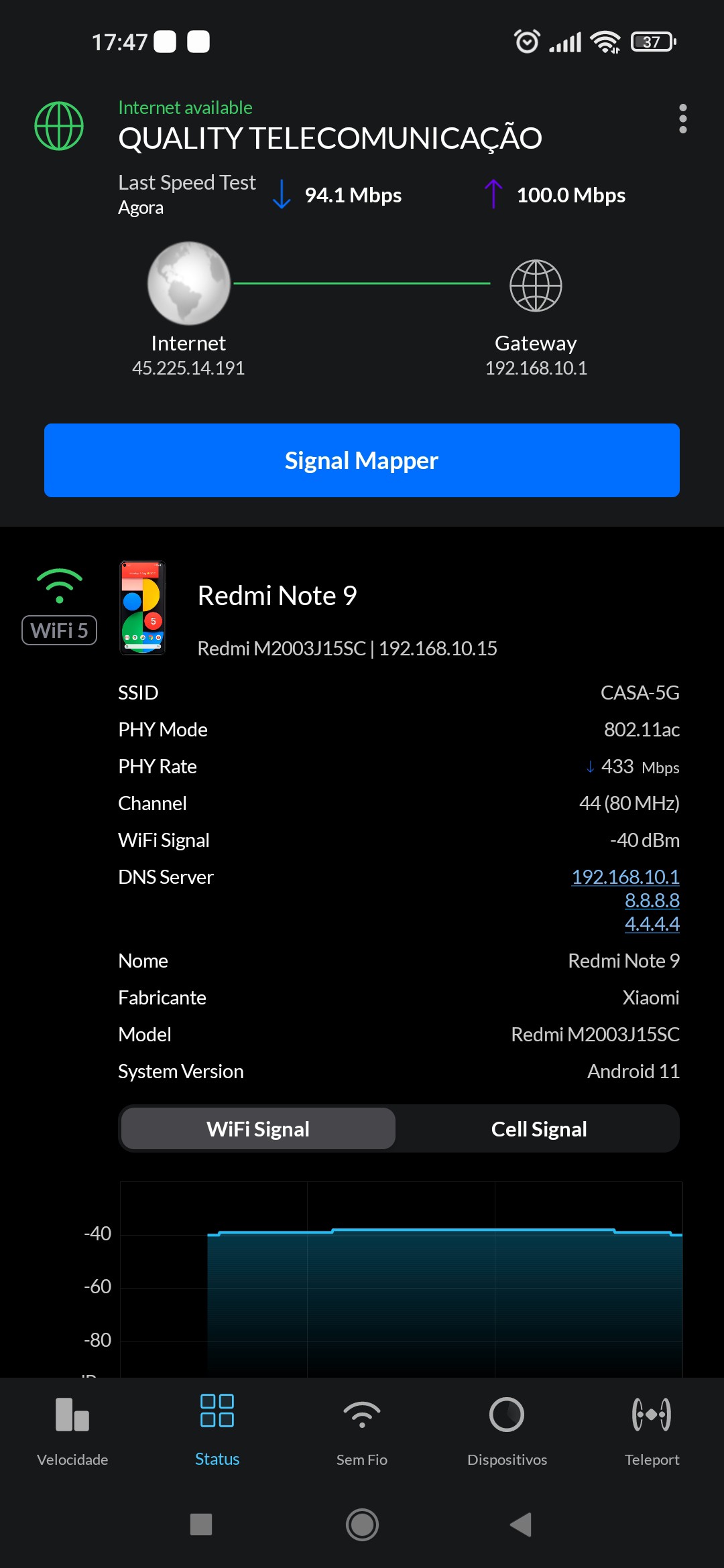Tap the system back button

521,1524
